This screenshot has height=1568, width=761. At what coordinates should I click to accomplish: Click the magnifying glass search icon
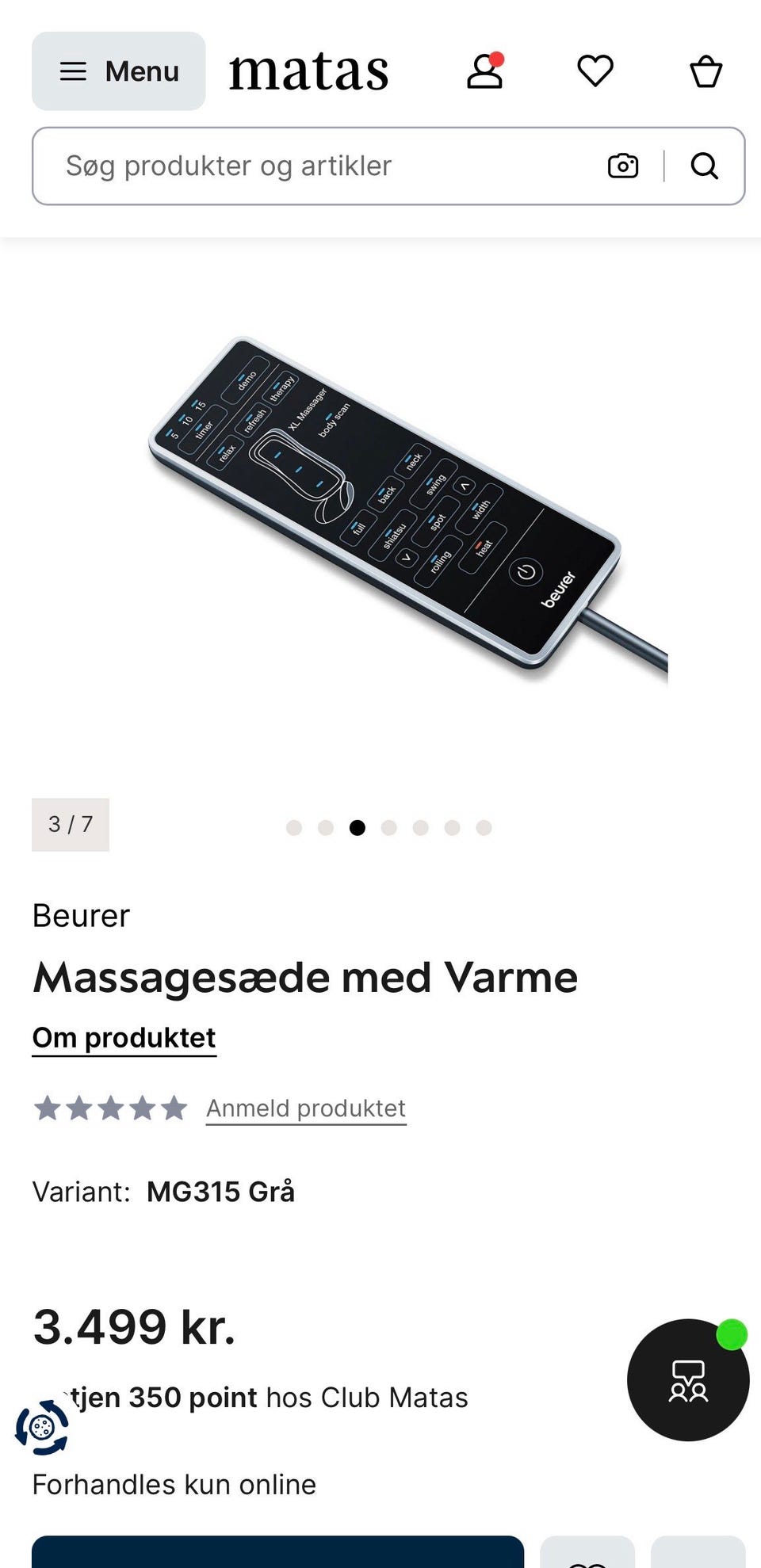(705, 166)
